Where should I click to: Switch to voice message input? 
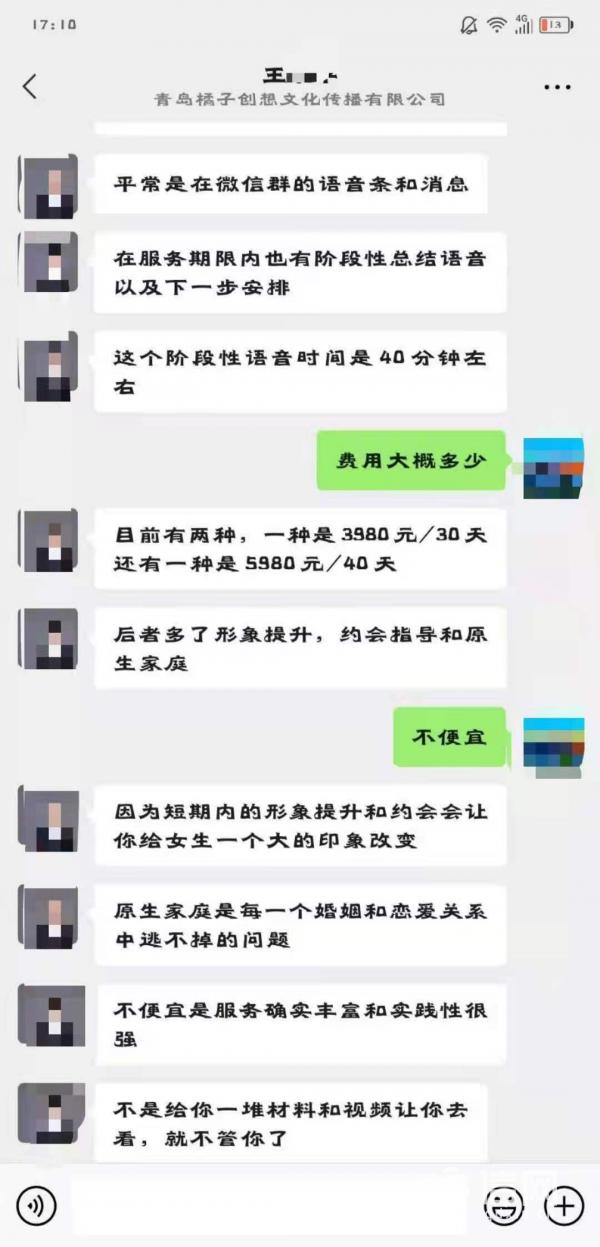click(x=37, y=1205)
